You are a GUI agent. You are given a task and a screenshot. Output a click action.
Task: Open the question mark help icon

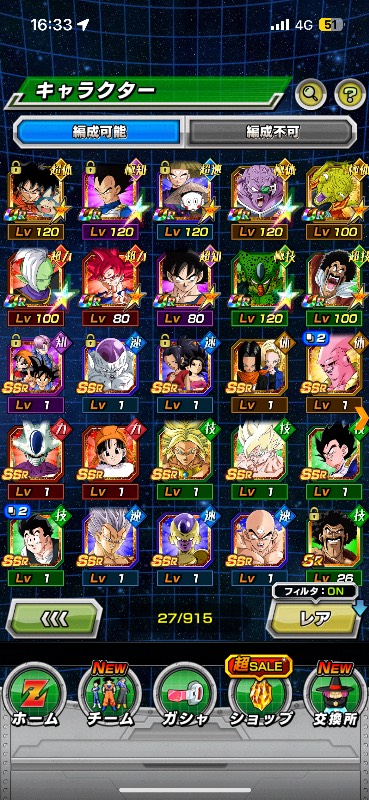pos(350,94)
